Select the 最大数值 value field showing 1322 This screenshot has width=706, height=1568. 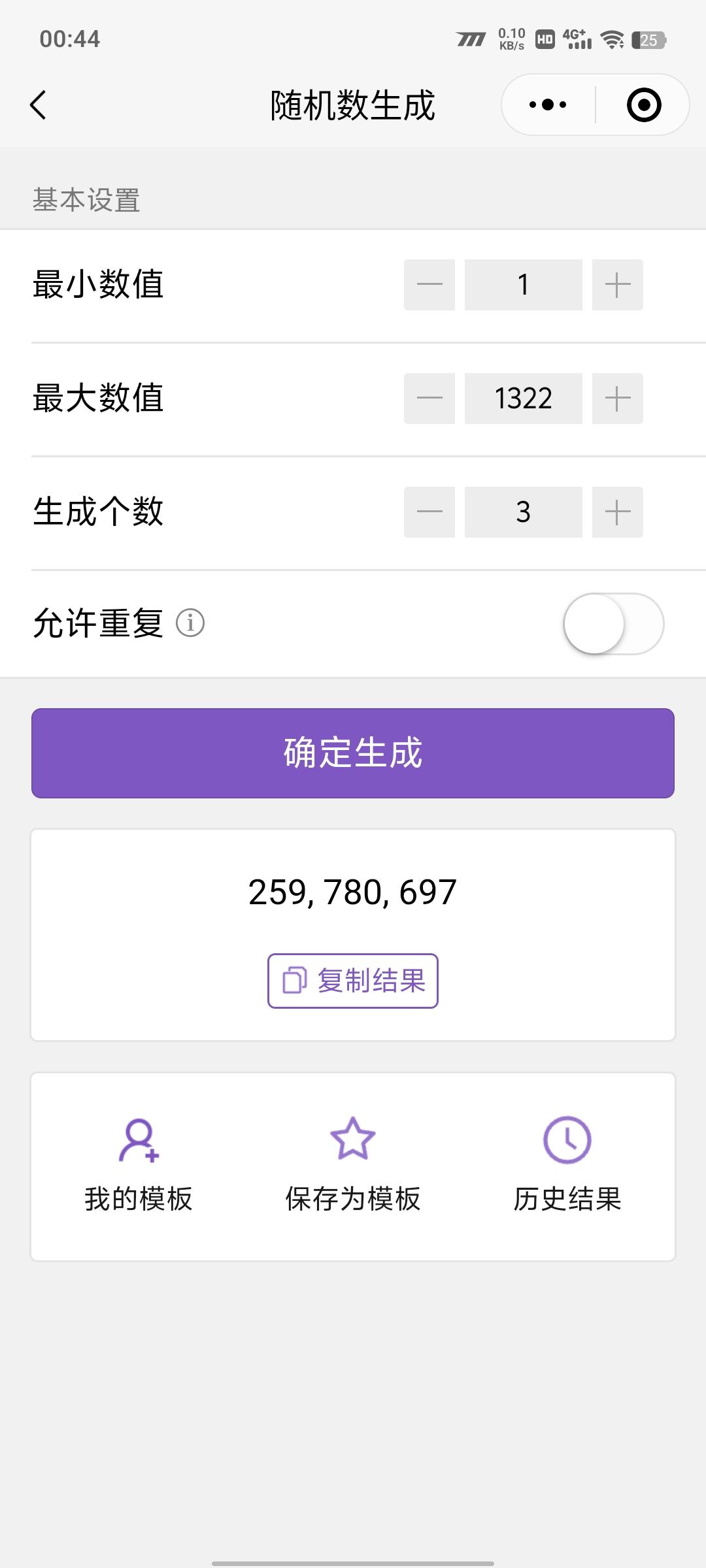click(524, 398)
